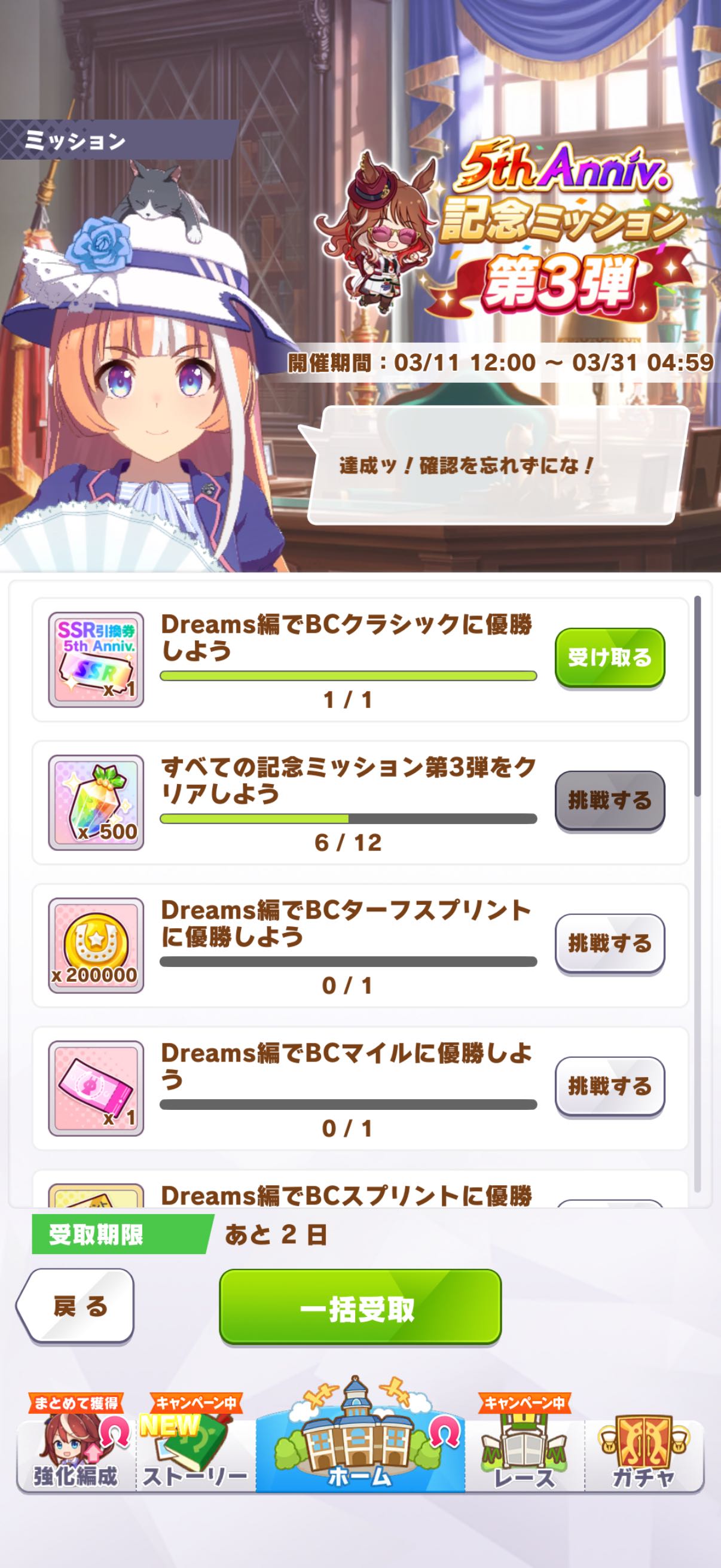
Task: Collect all rewards with 一括受取
Action: (x=359, y=1306)
